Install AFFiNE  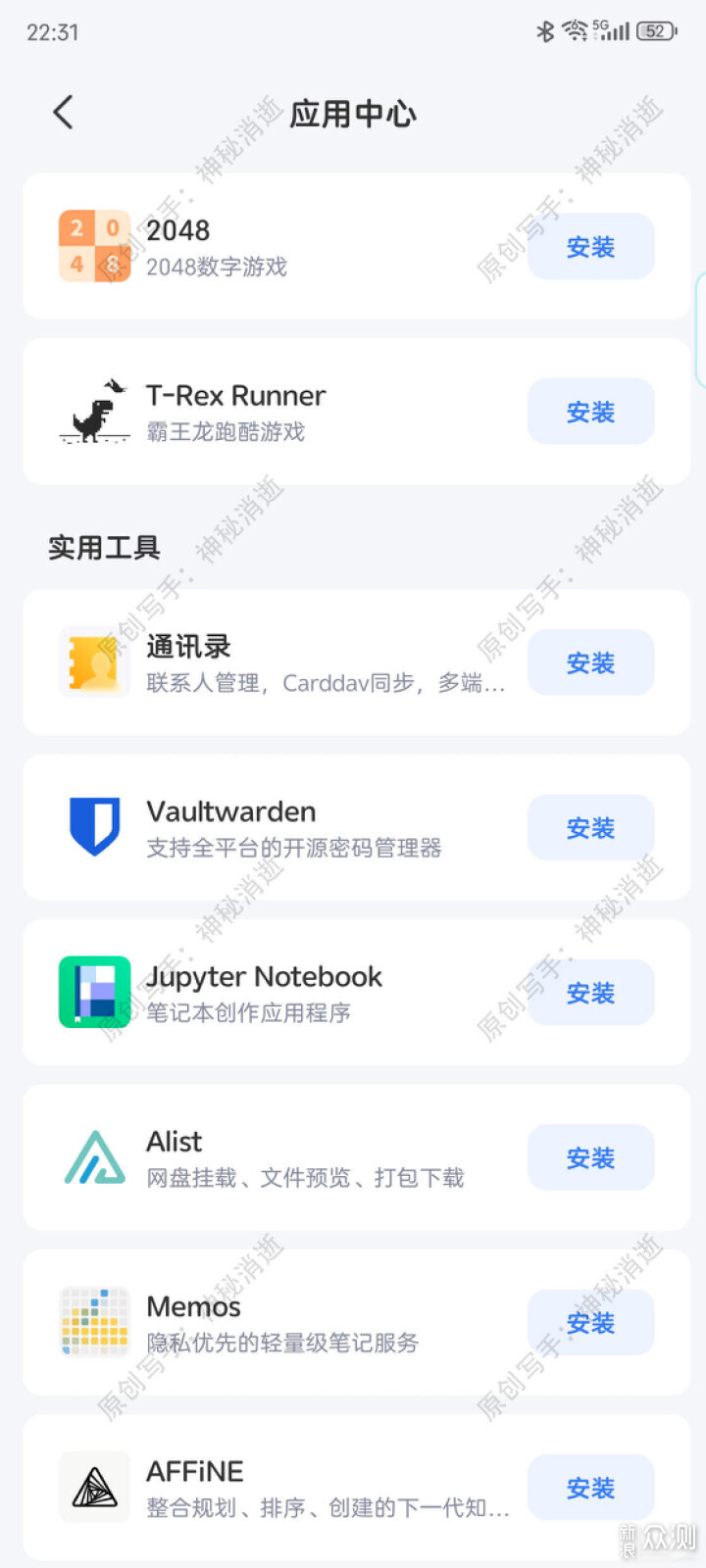(x=590, y=1488)
